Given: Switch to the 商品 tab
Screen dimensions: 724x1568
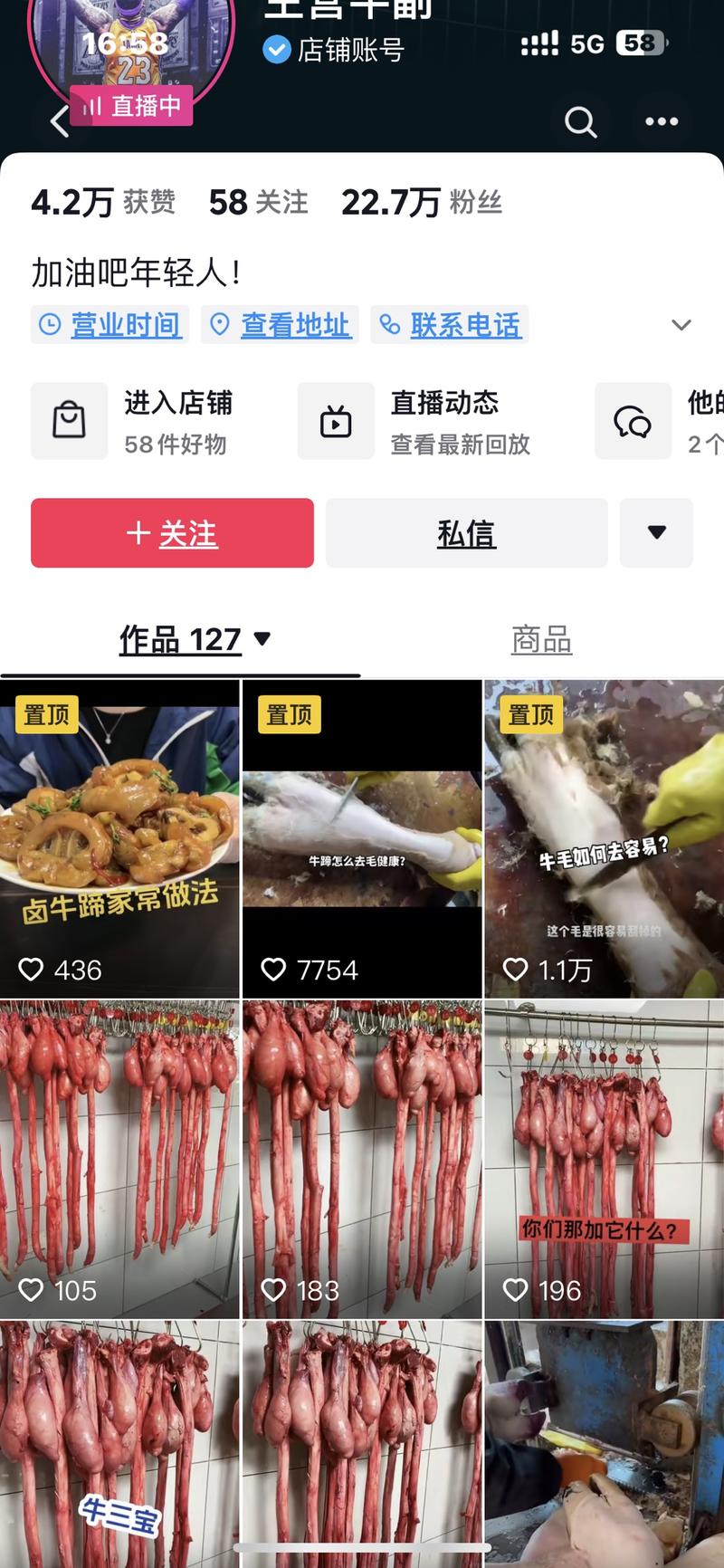Looking at the screenshot, I should [x=541, y=639].
